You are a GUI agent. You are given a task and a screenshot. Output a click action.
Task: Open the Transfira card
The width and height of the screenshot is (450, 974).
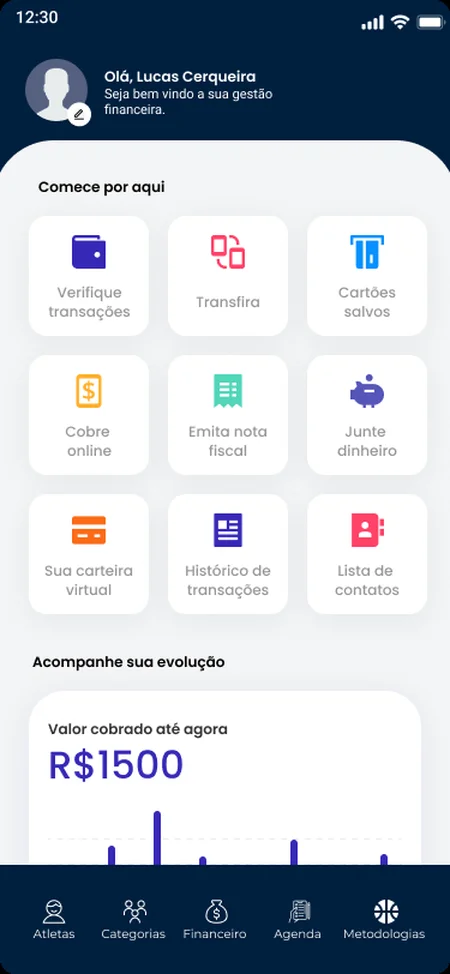pyautogui.click(x=228, y=276)
